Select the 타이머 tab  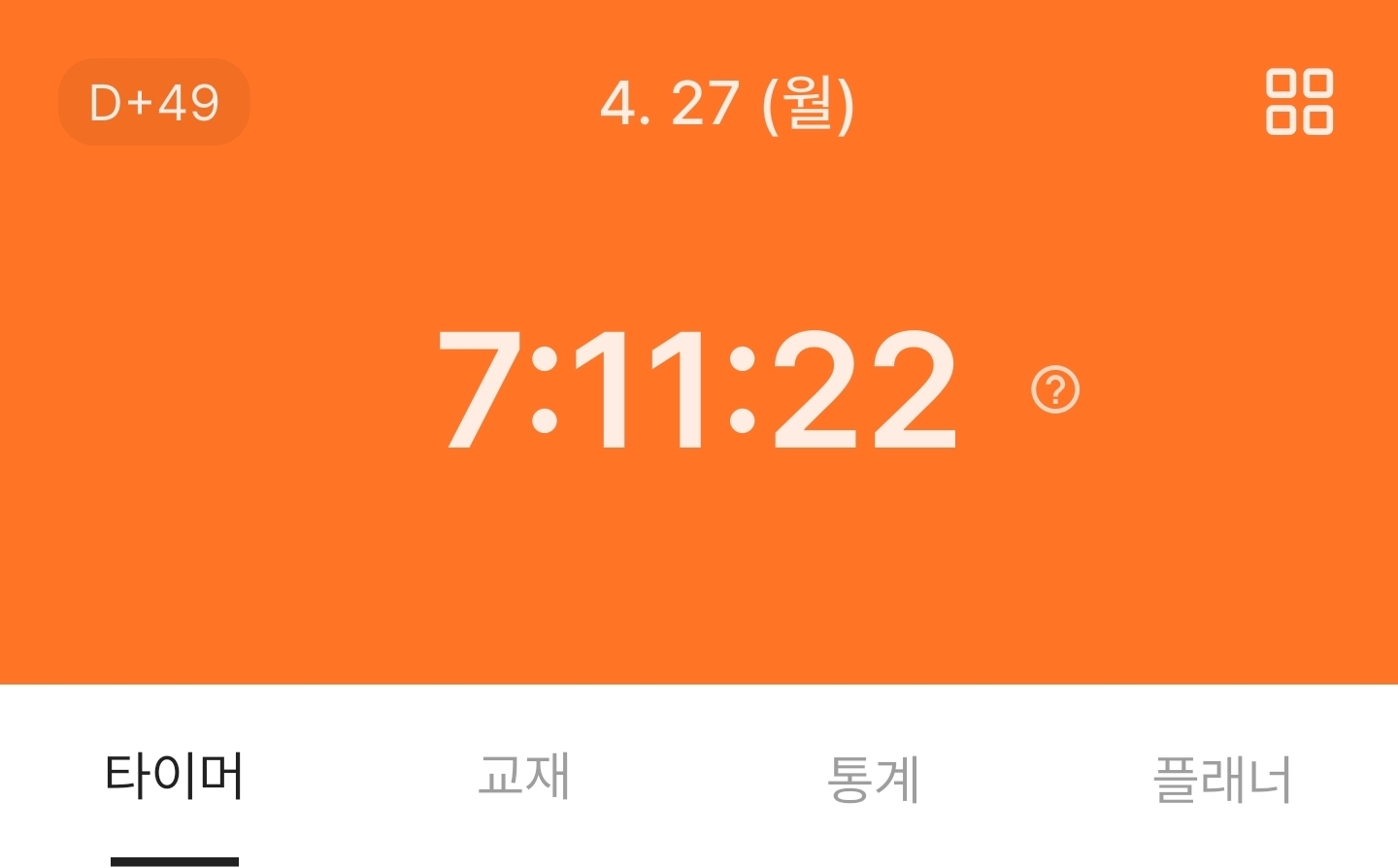point(174,777)
